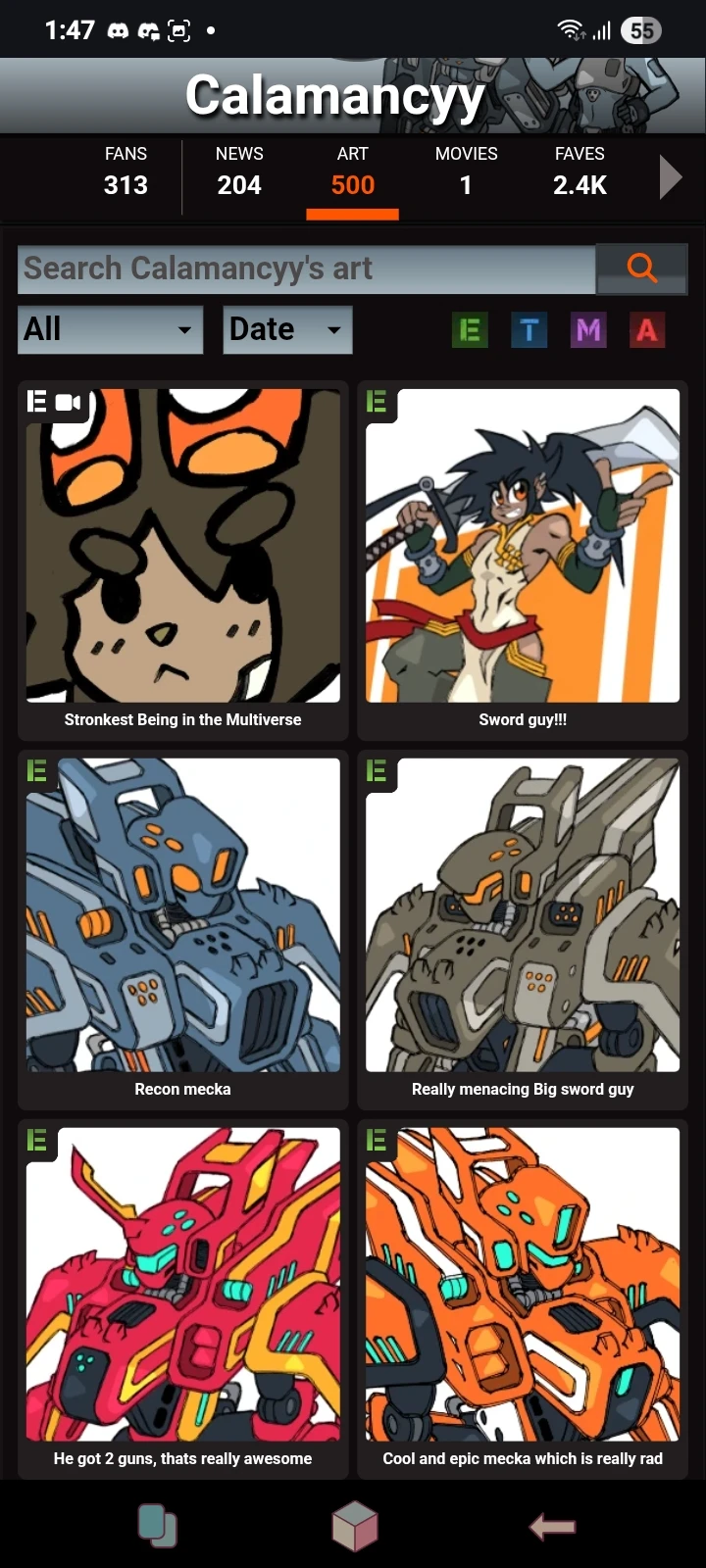Toggle the T rating filter
The height and width of the screenshot is (1568, 706).
(529, 330)
